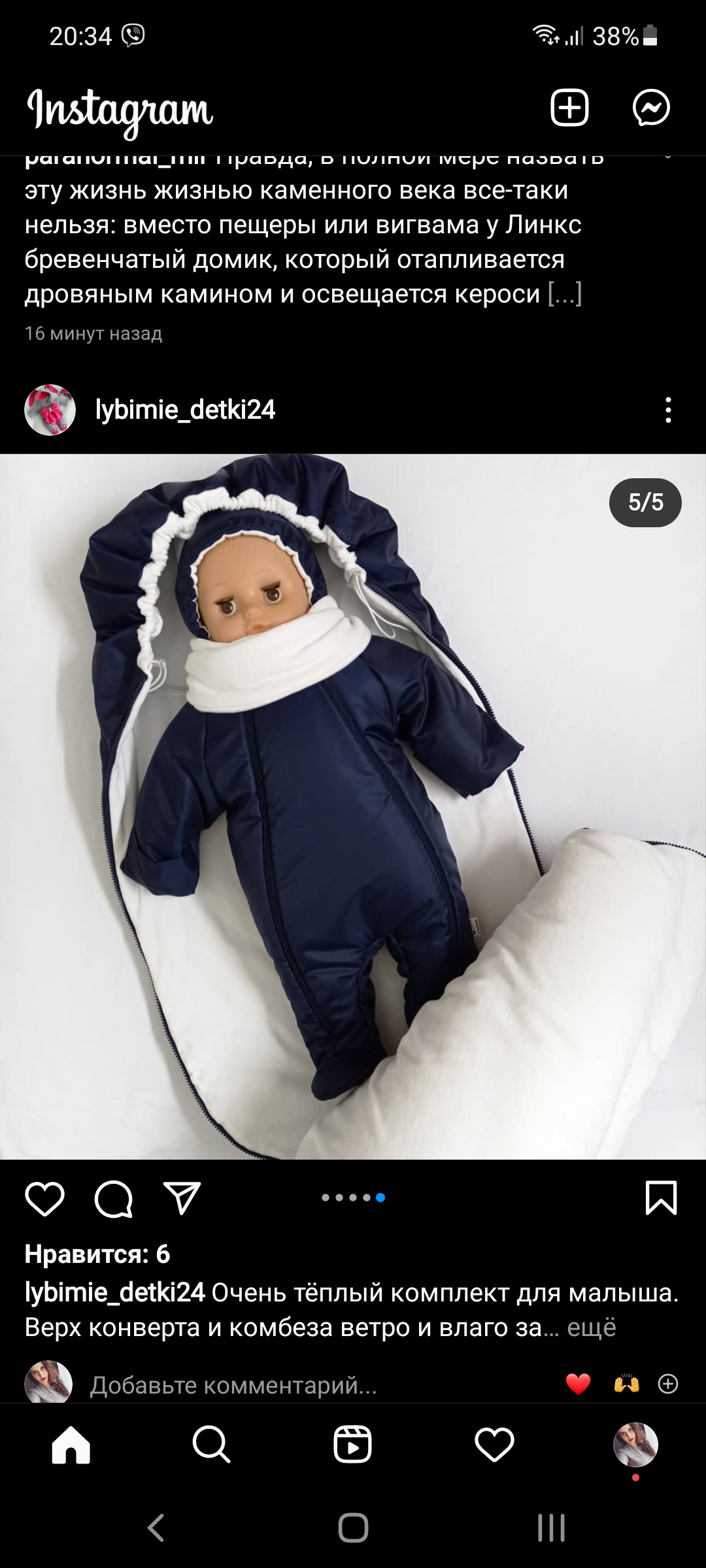Screen dimensions: 706x1568
Task: Open comments on the lybimie_detki24 post
Action: tap(114, 1198)
